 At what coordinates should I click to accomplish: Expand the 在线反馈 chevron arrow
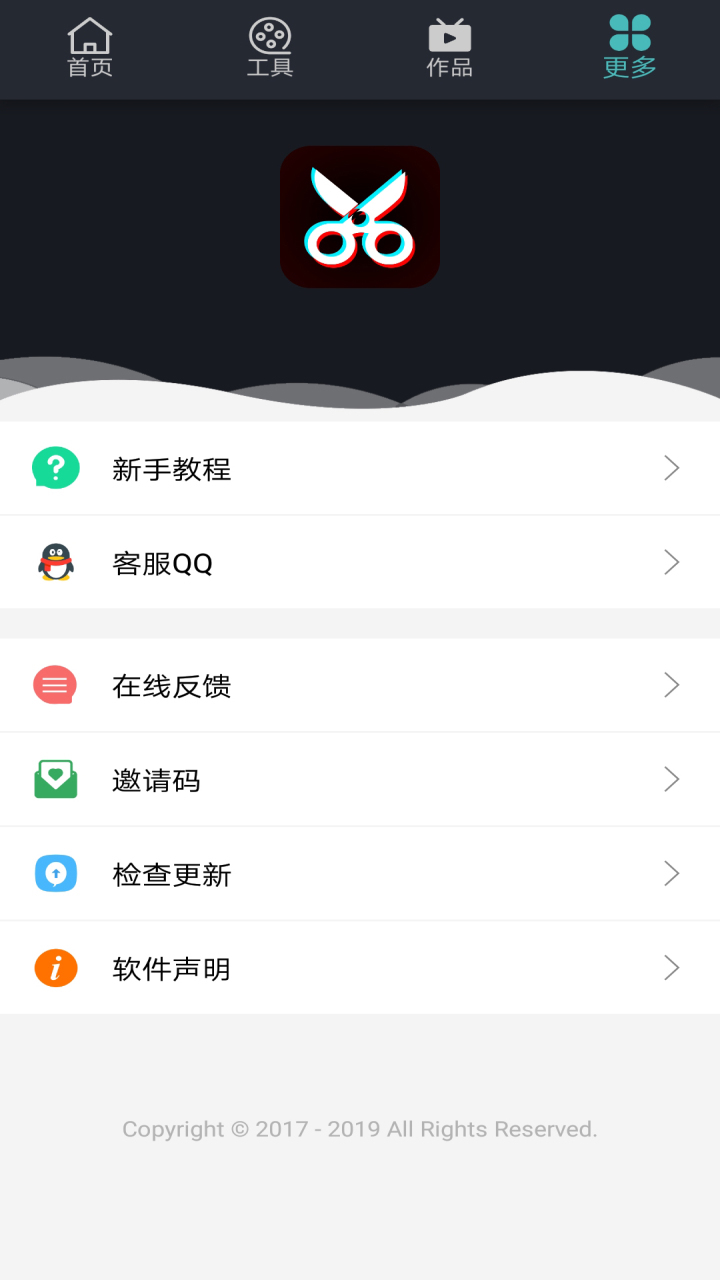pyautogui.click(x=671, y=685)
